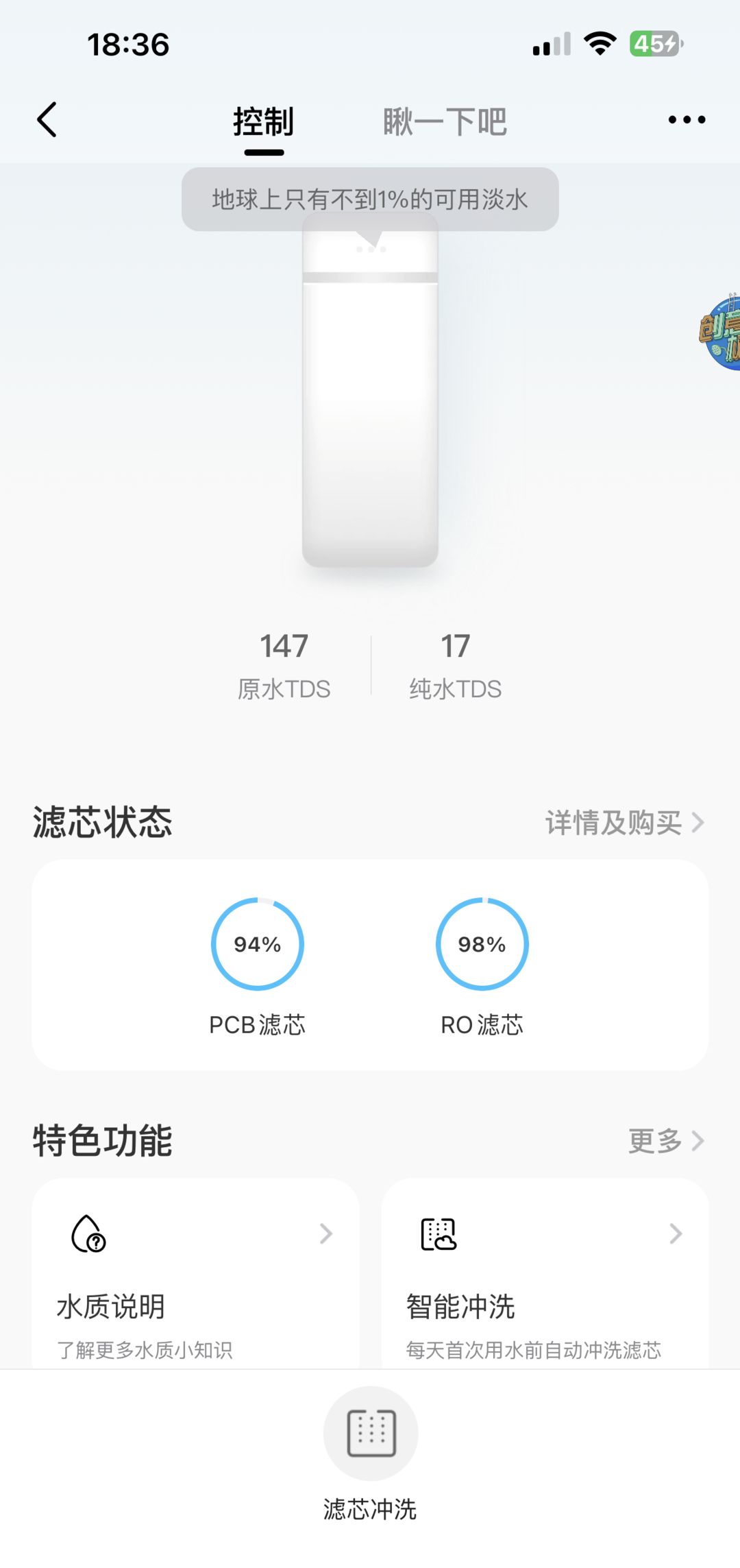Image resolution: width=740 pixels, height=1568 pixels.
Task: Go back using the top-left arrow
Action: point(47,120)
